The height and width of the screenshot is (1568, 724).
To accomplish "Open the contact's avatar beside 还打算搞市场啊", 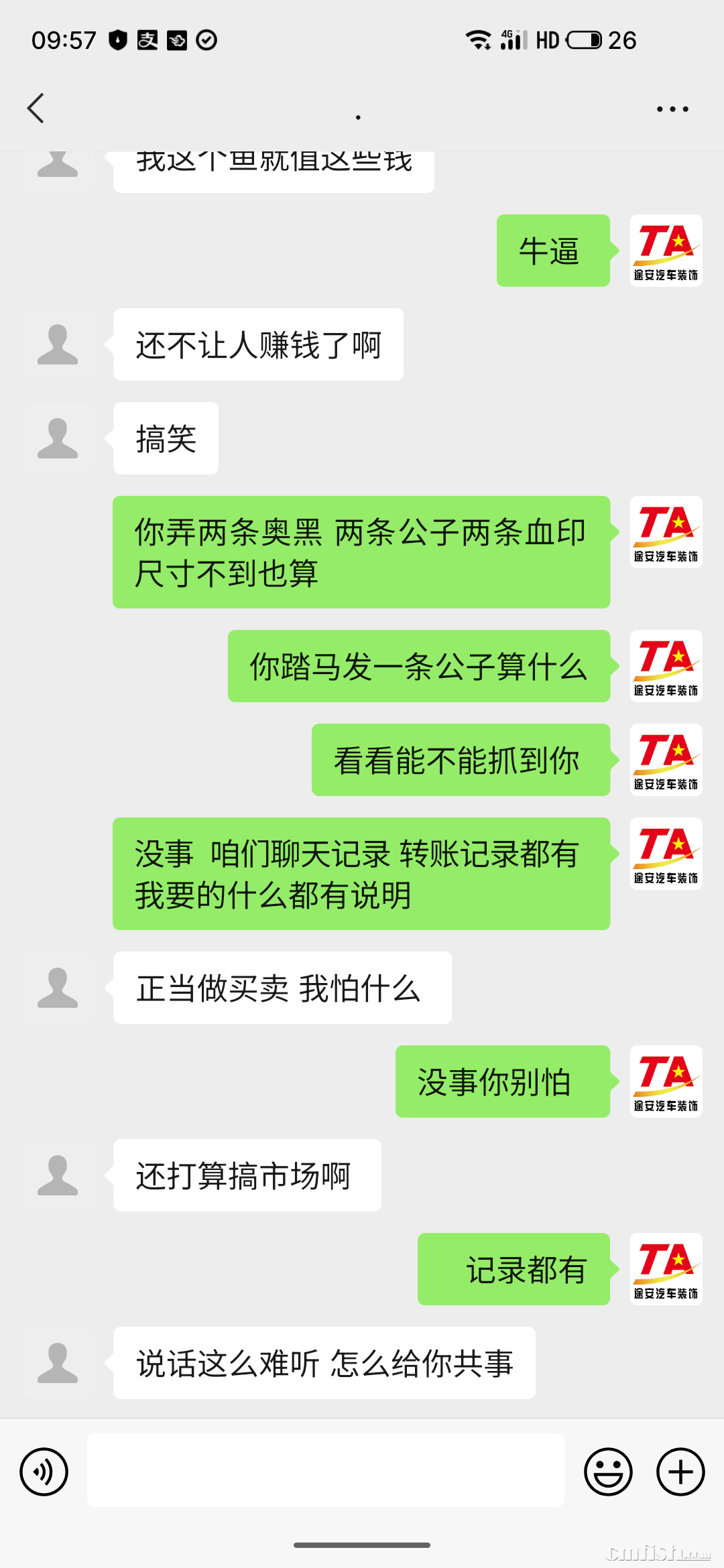I will (58, 1175).
